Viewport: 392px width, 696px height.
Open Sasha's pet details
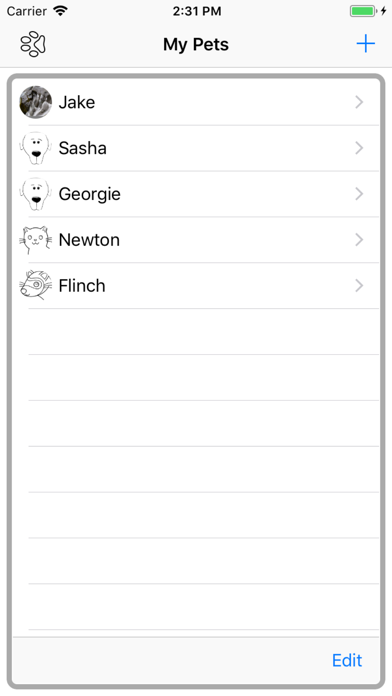tap(196, 148)
